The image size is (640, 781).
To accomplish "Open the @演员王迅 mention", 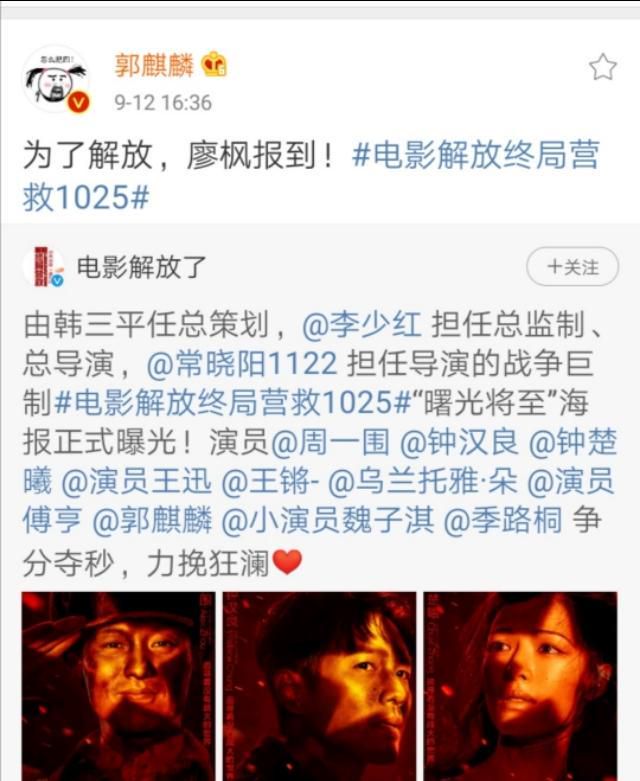I will [x=137, y=481].
